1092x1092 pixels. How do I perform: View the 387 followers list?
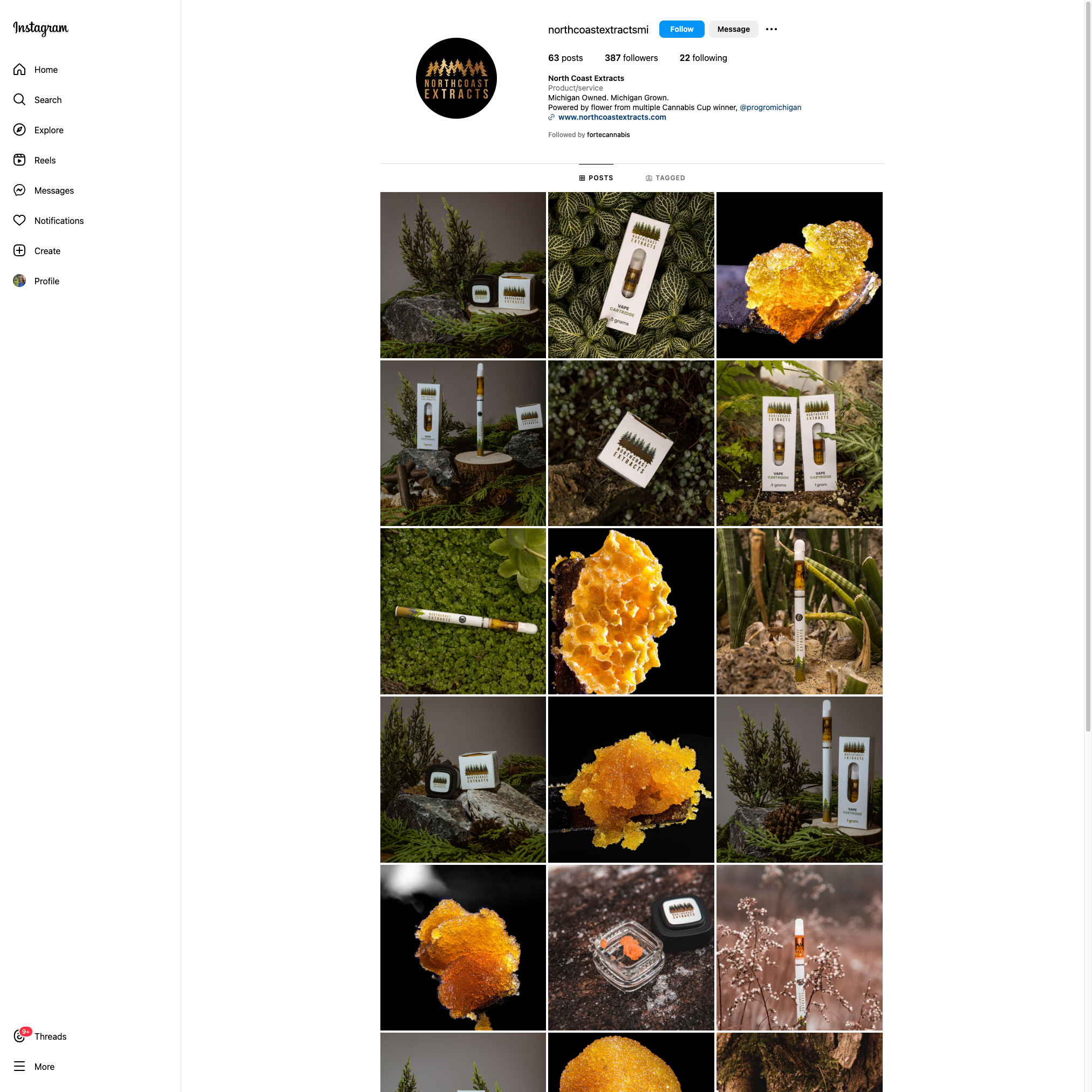click(x=631, y=58)
